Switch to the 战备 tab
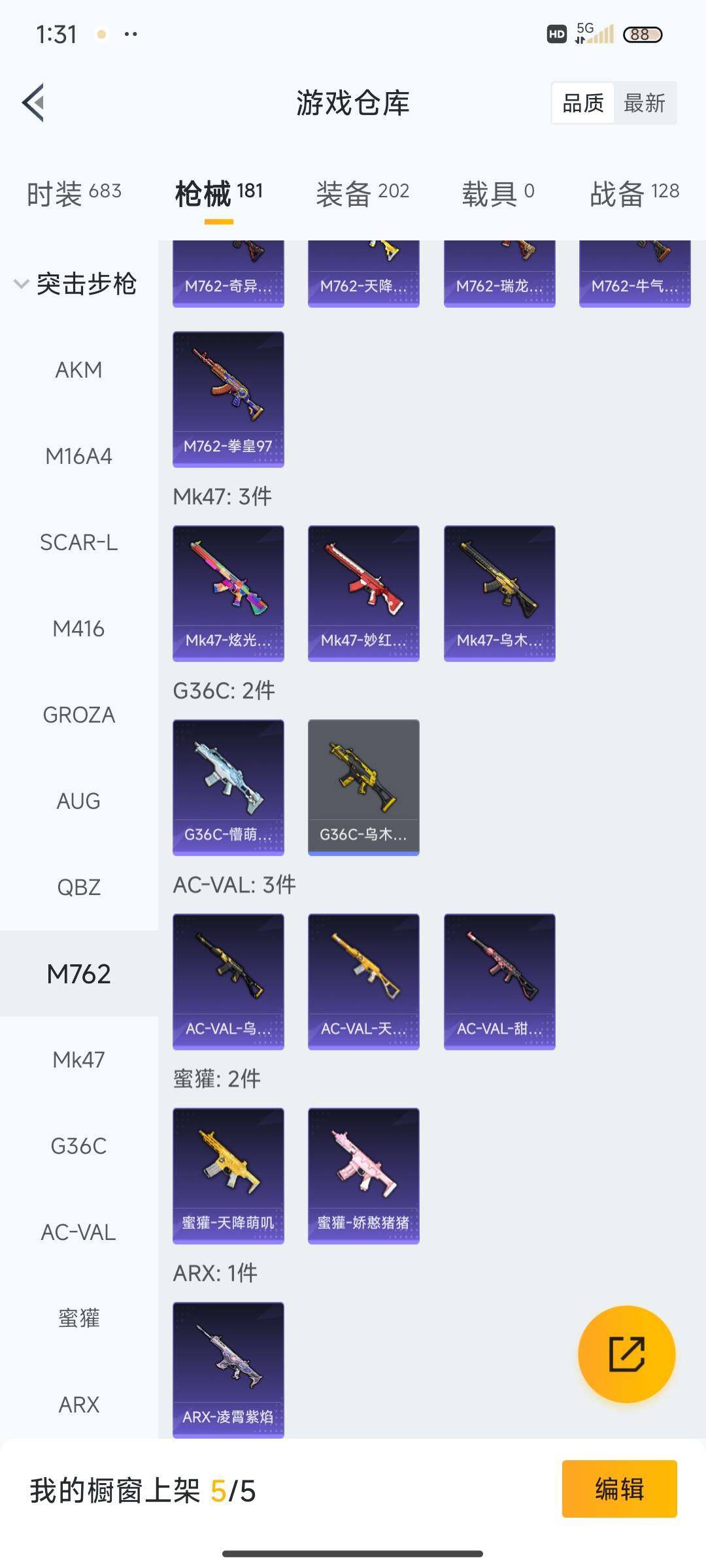Screen dimensions: 706x1568 634,193
